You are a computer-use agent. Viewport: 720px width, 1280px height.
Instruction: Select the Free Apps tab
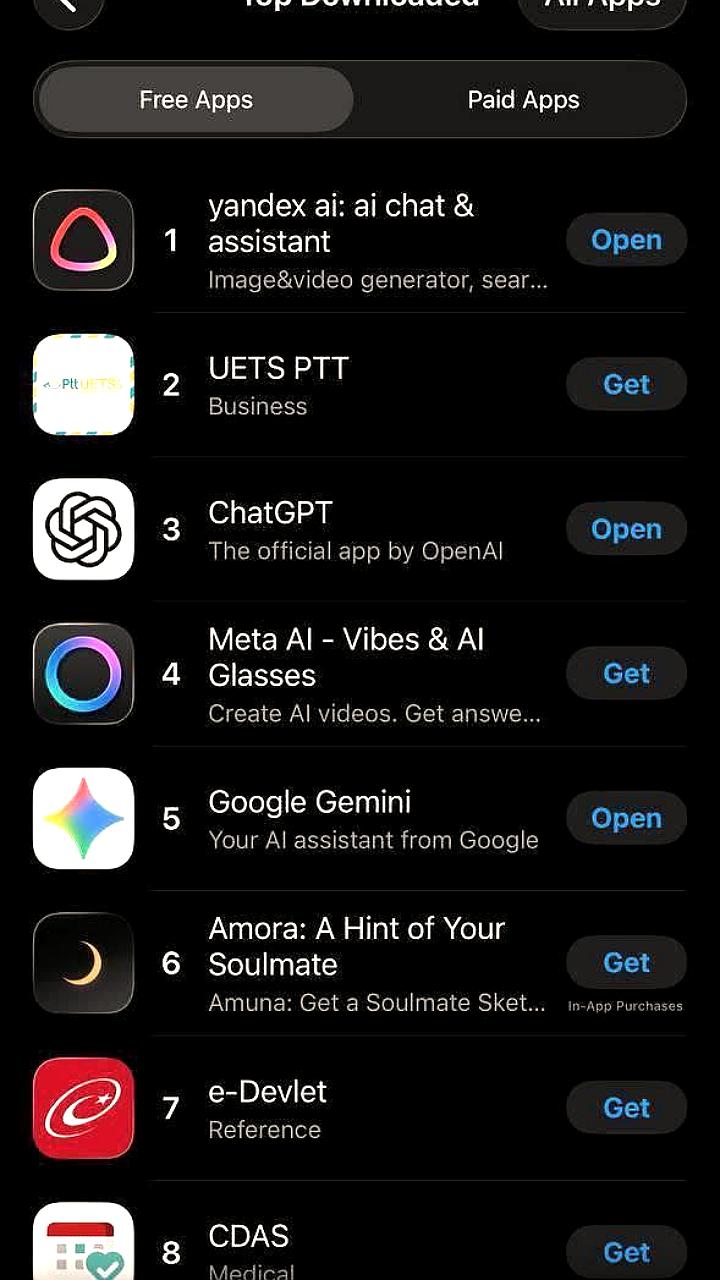pyautogui.click(x=196, y=100)
